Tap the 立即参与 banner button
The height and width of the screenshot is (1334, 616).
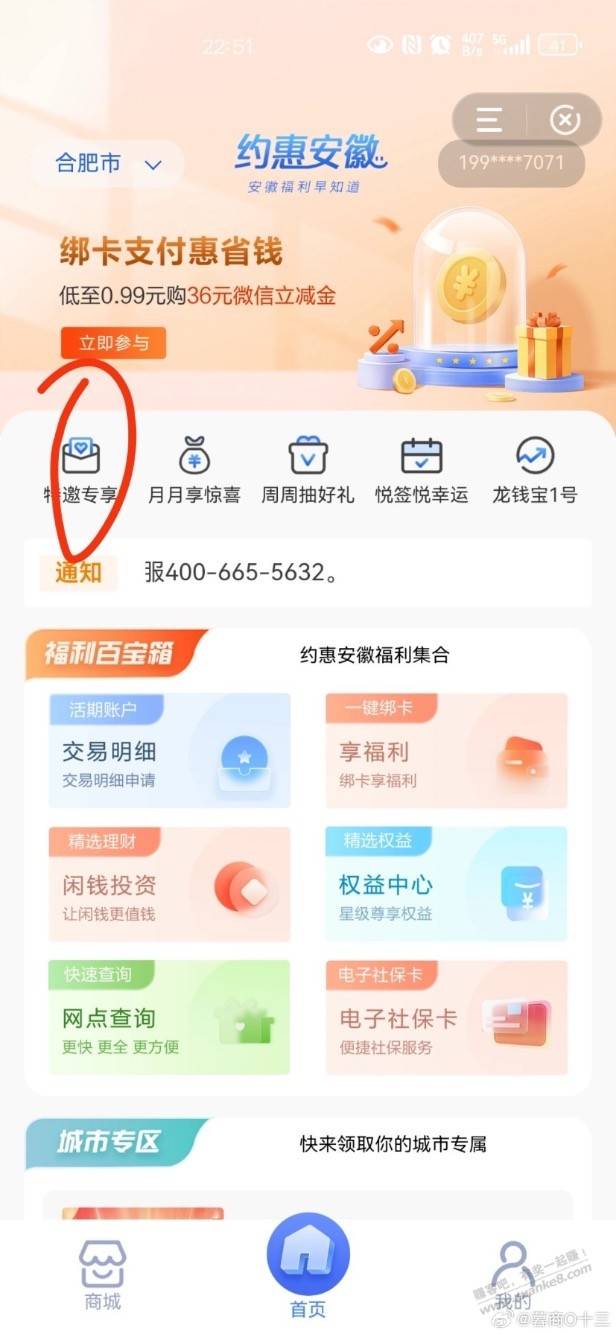pos(113,343)
